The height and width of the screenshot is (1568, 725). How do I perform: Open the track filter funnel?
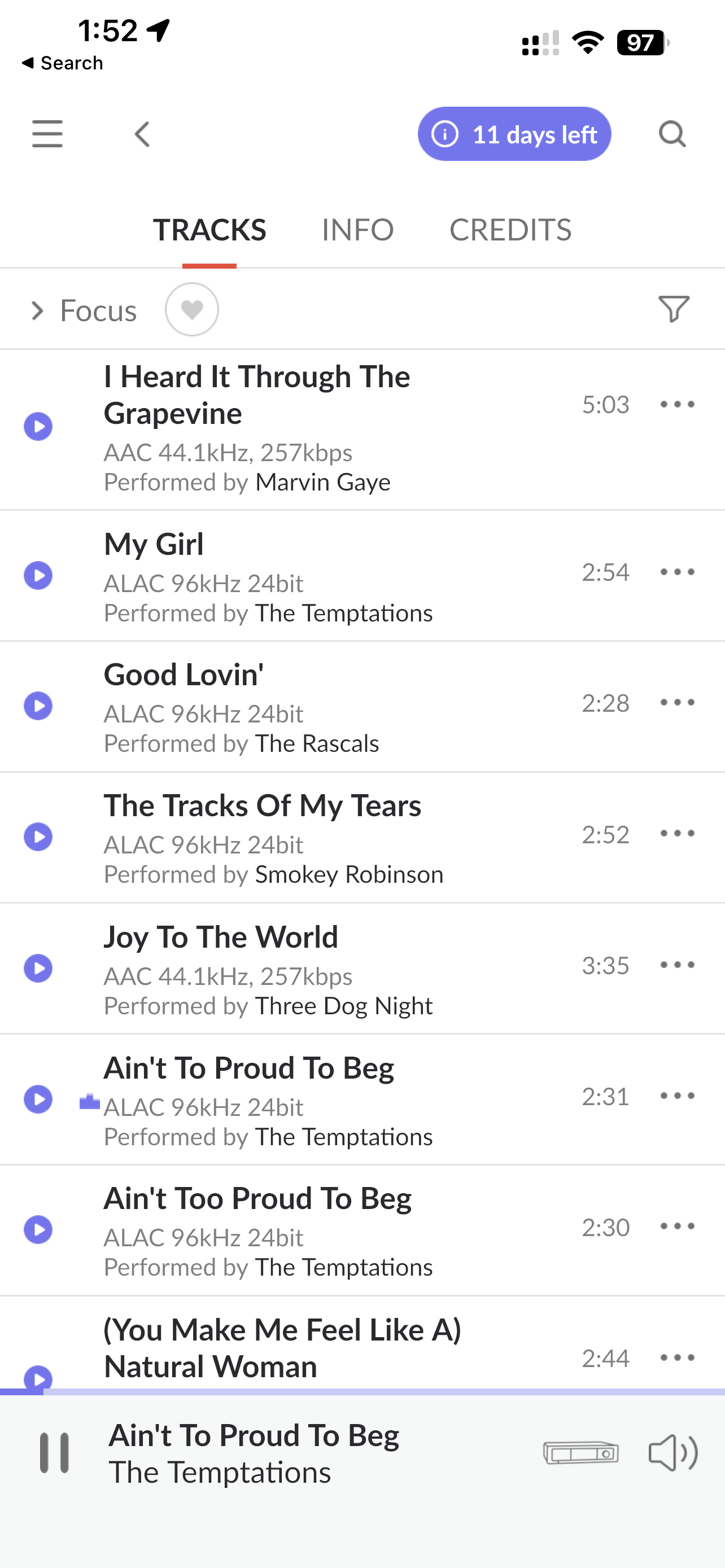tap(674, 309)
